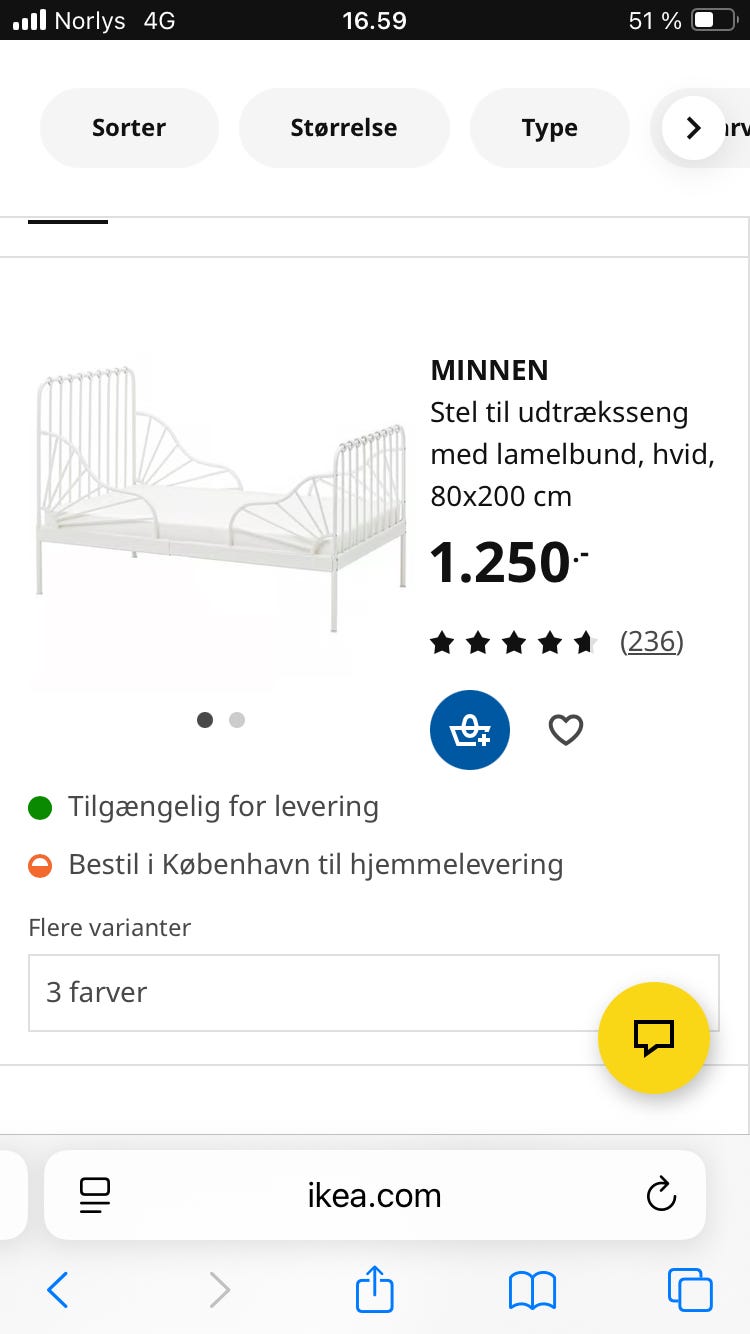Share this page
750x1334 pixels.
[x=375, y=1290]
